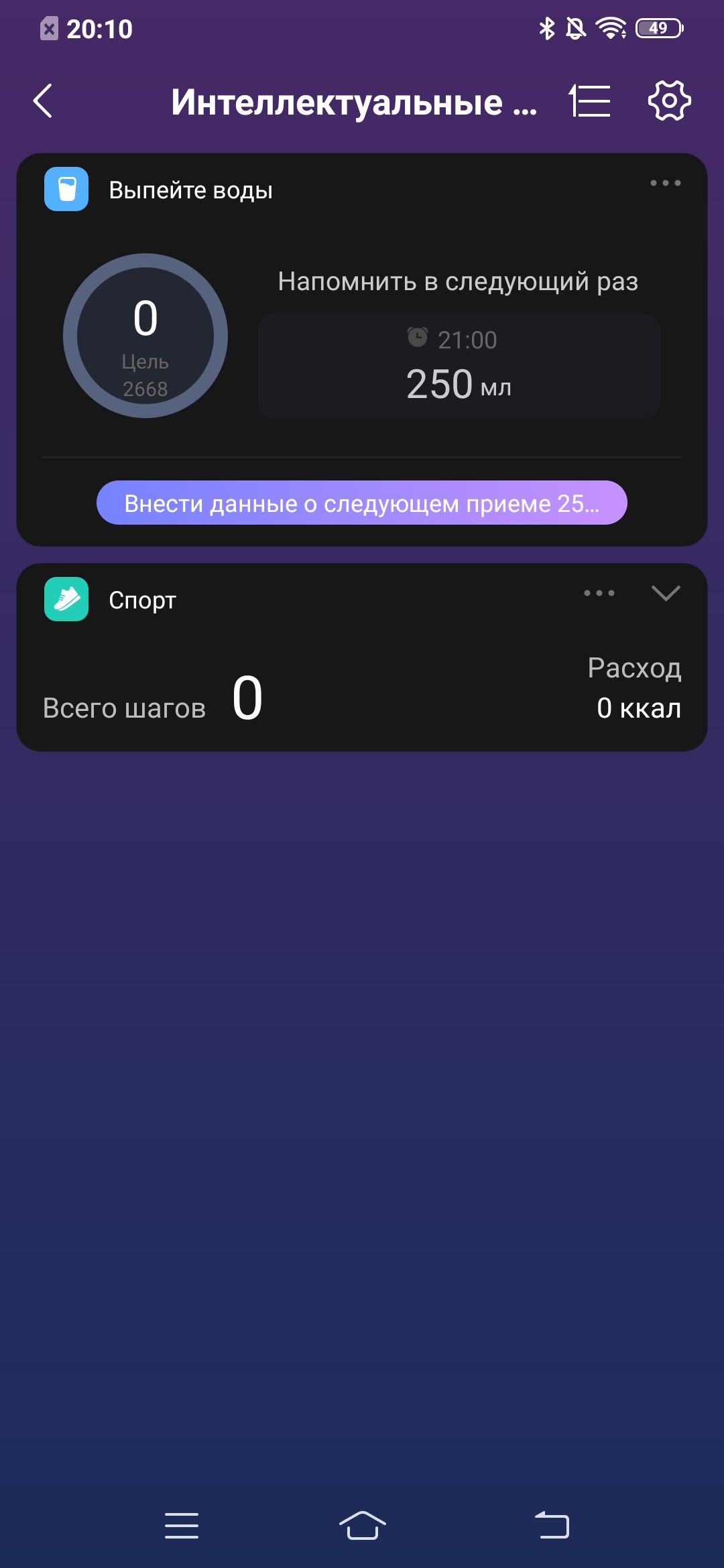This screenshot has height=1568, width=724.
Task: Tap the Wi-Fi icon in the status bar
Action: click(x=612, y=28)
